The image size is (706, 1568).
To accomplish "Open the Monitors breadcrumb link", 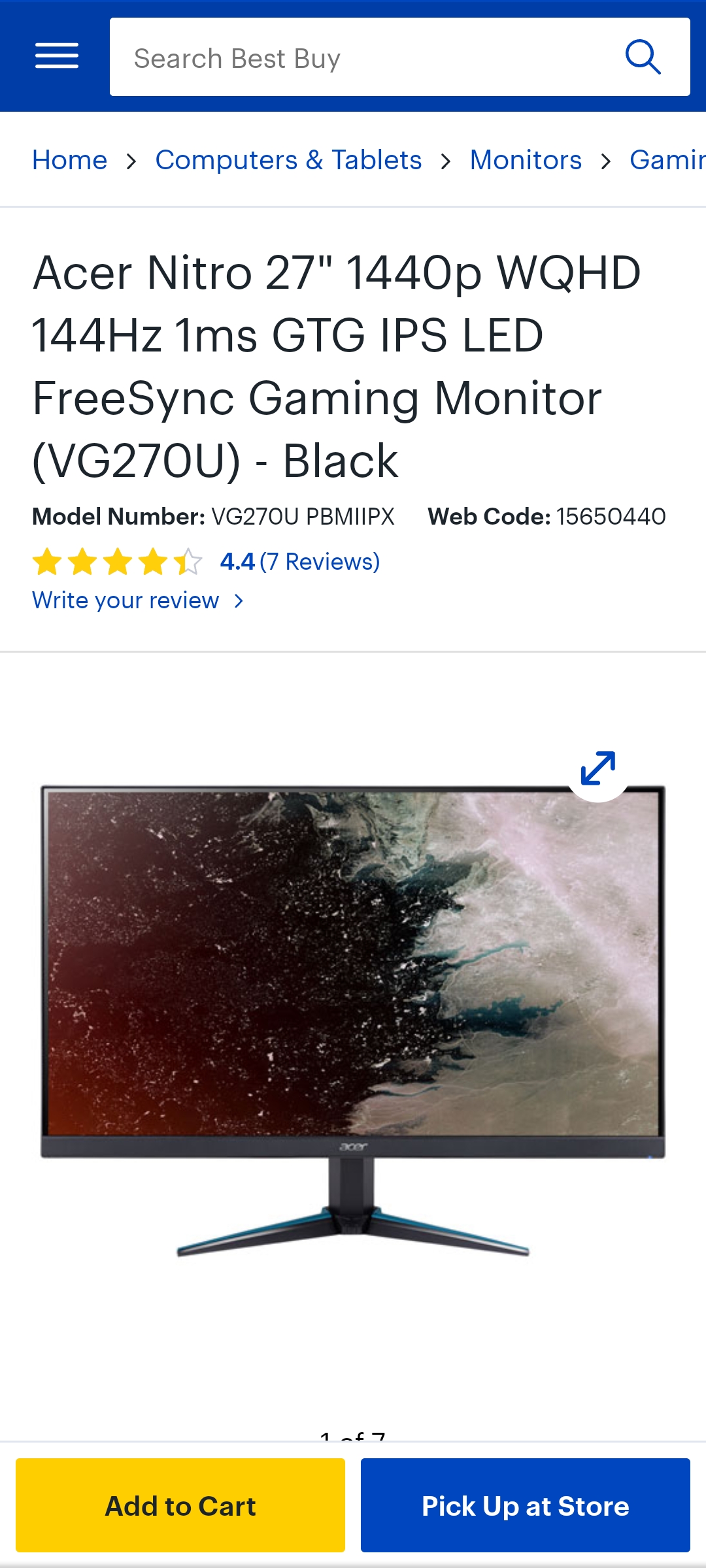I will [x=526, y=160].
